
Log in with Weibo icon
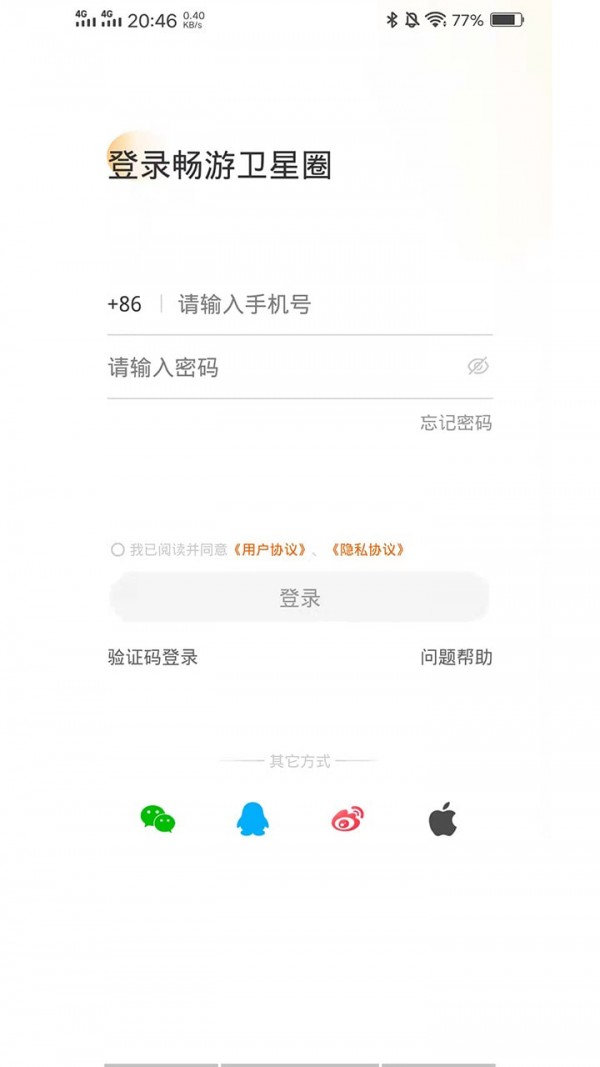[x=348, y=819]
